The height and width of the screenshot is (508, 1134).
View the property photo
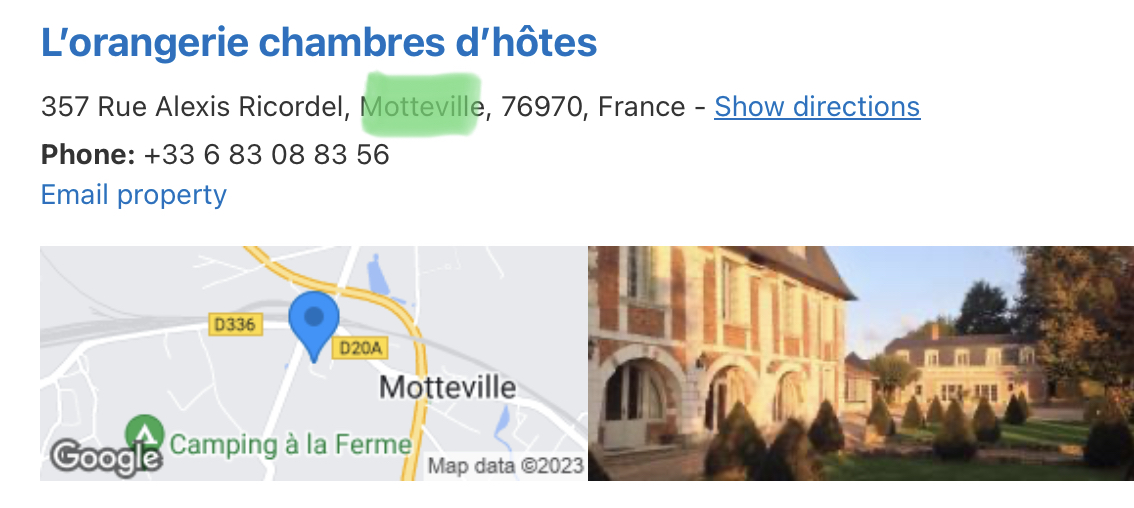860,363
